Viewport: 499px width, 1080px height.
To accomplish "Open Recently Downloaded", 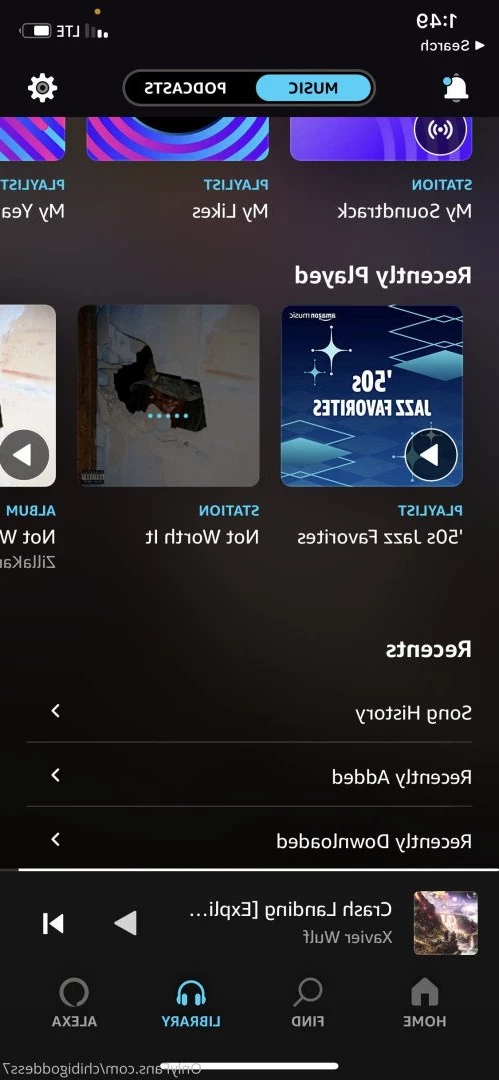I will click(x=250, y=840).
